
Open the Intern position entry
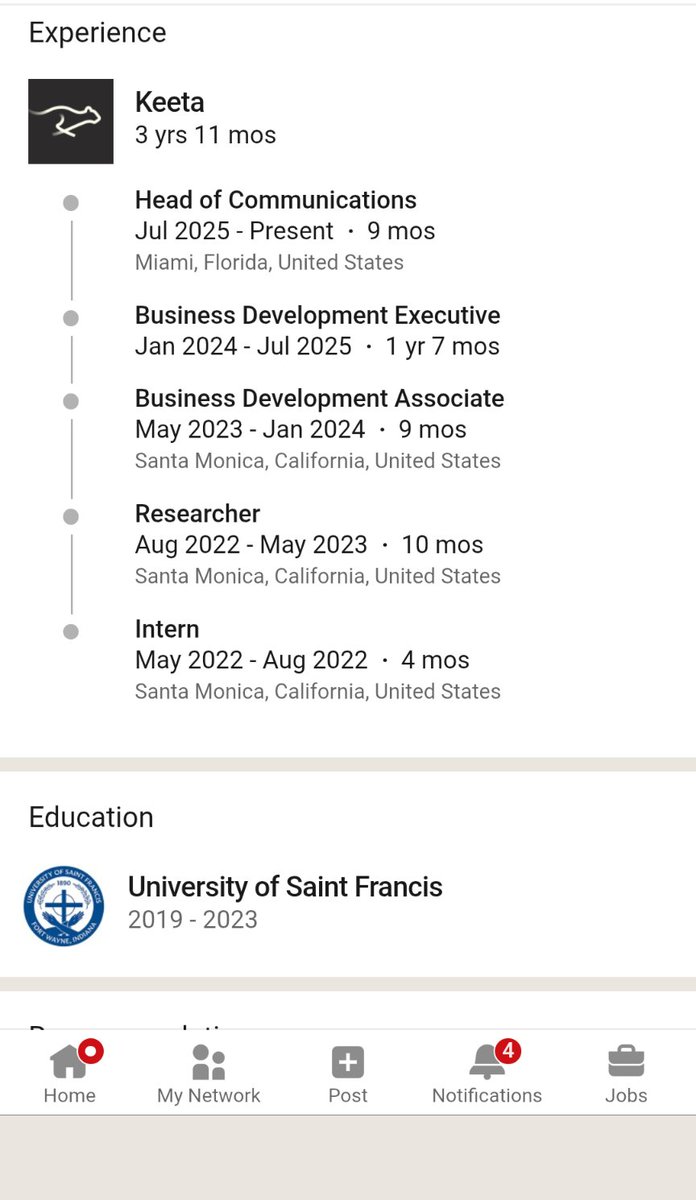click(167, 629)
